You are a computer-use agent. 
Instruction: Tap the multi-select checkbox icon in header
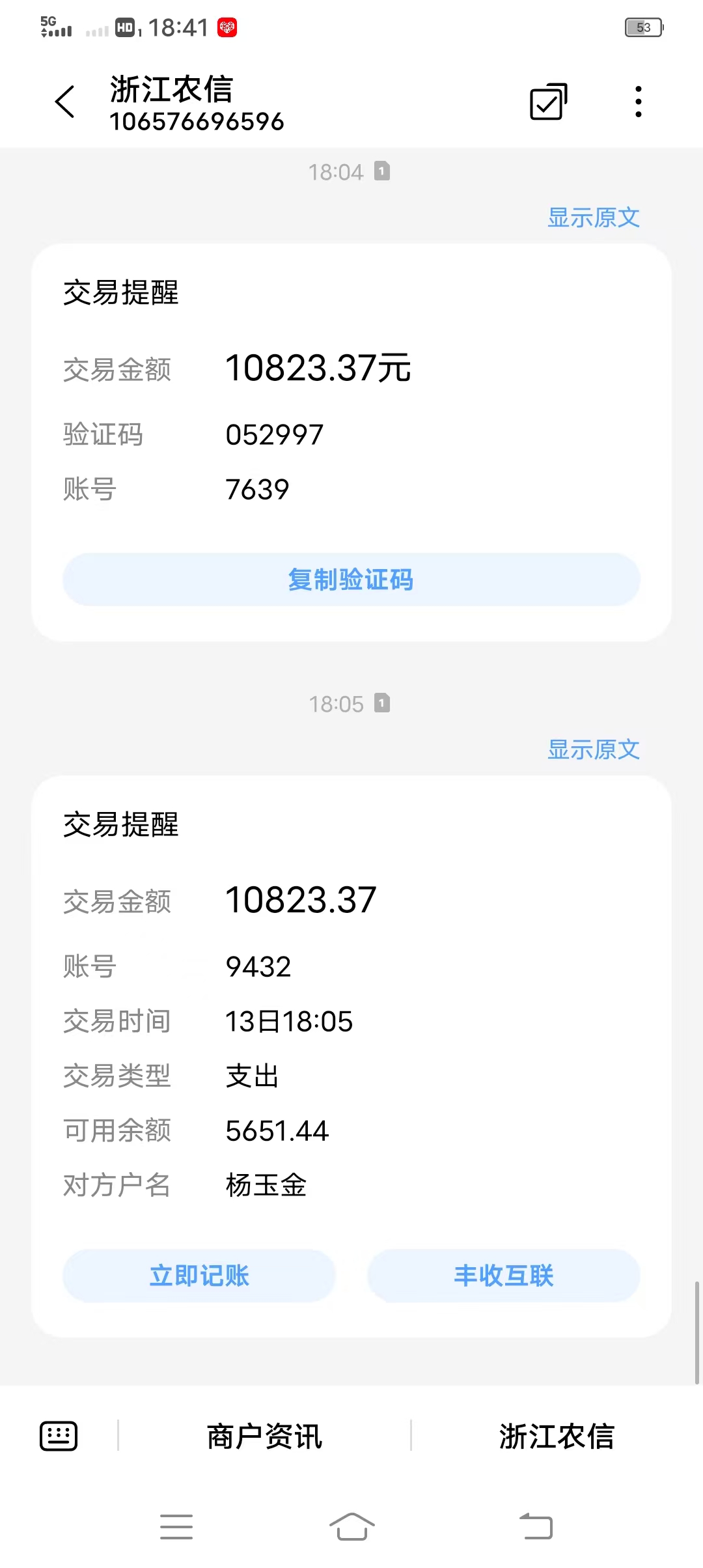tap(548, 102)
